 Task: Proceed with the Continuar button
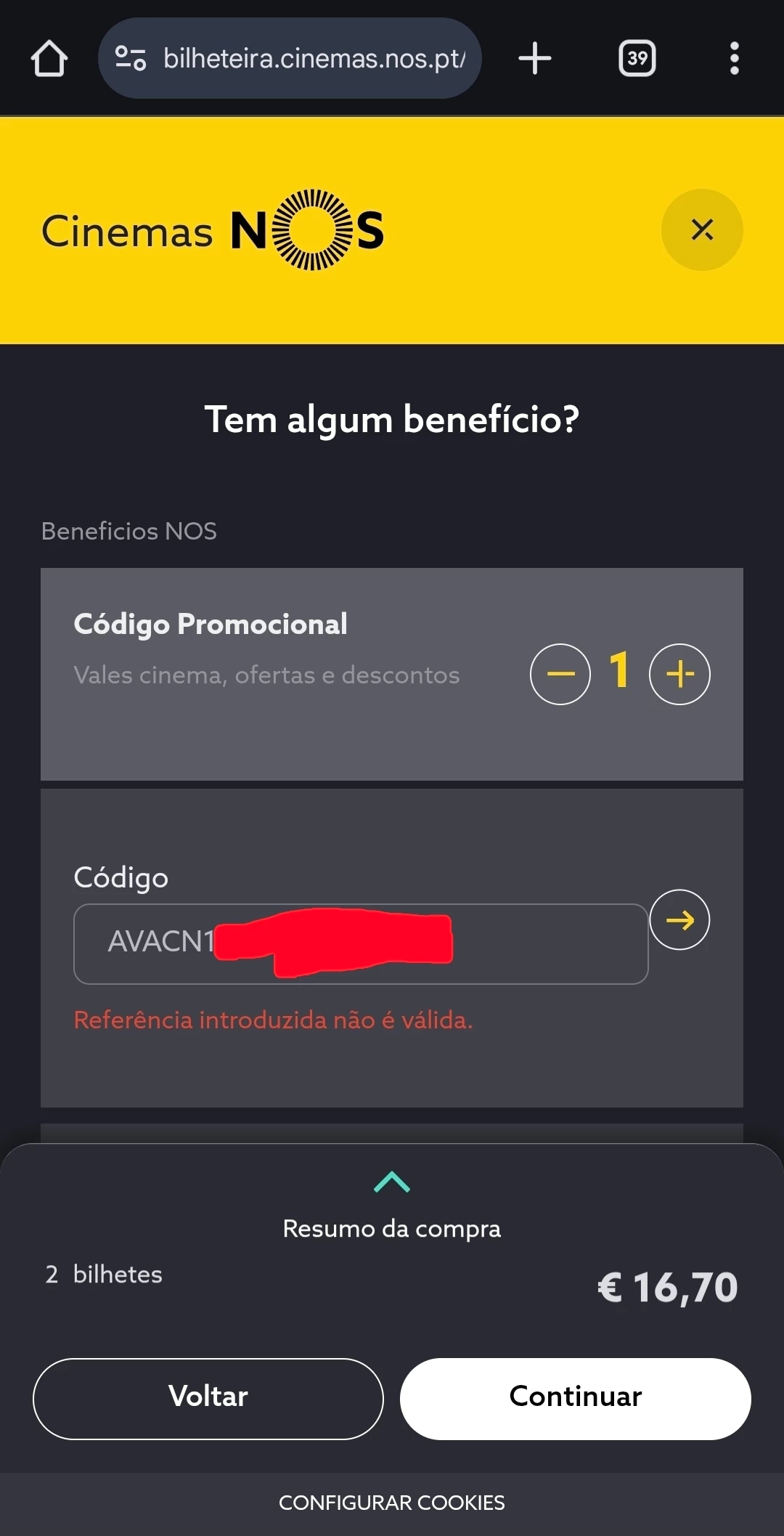point(575,1398)
